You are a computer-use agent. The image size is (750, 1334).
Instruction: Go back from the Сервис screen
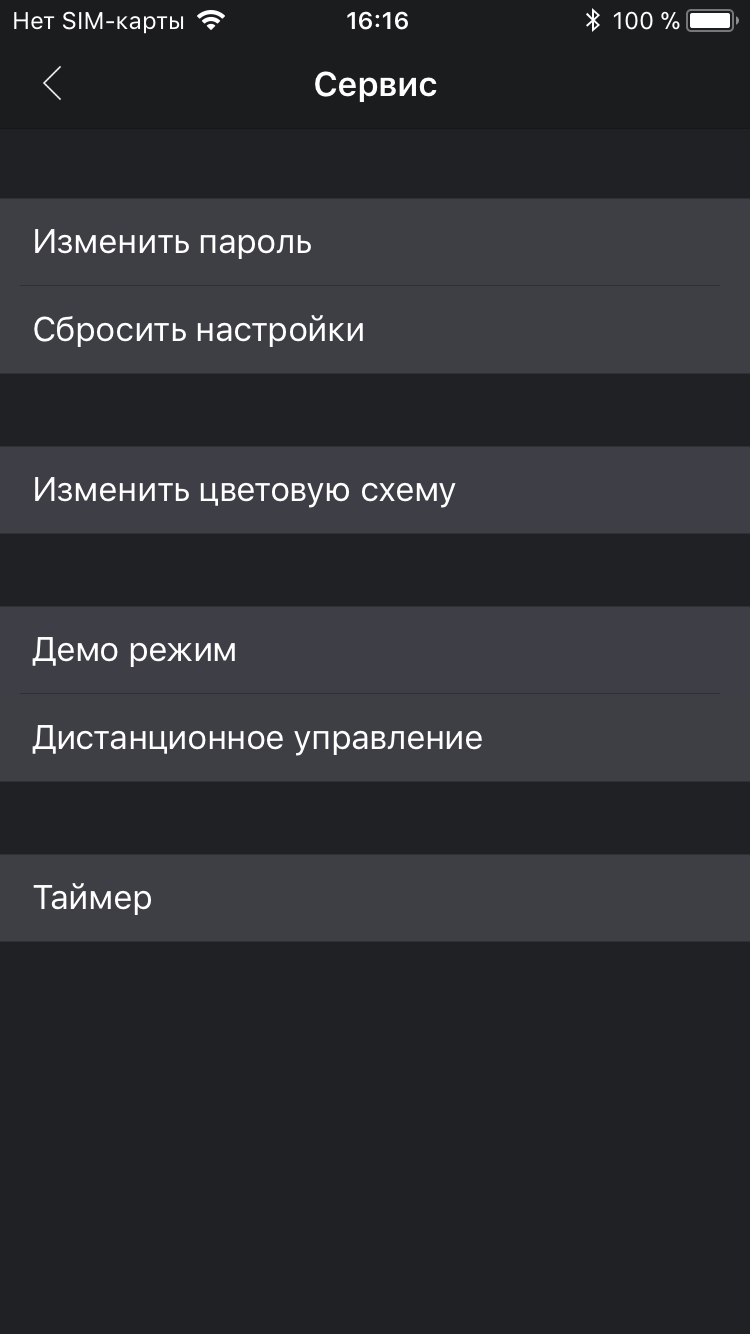(x=52, y=84)
